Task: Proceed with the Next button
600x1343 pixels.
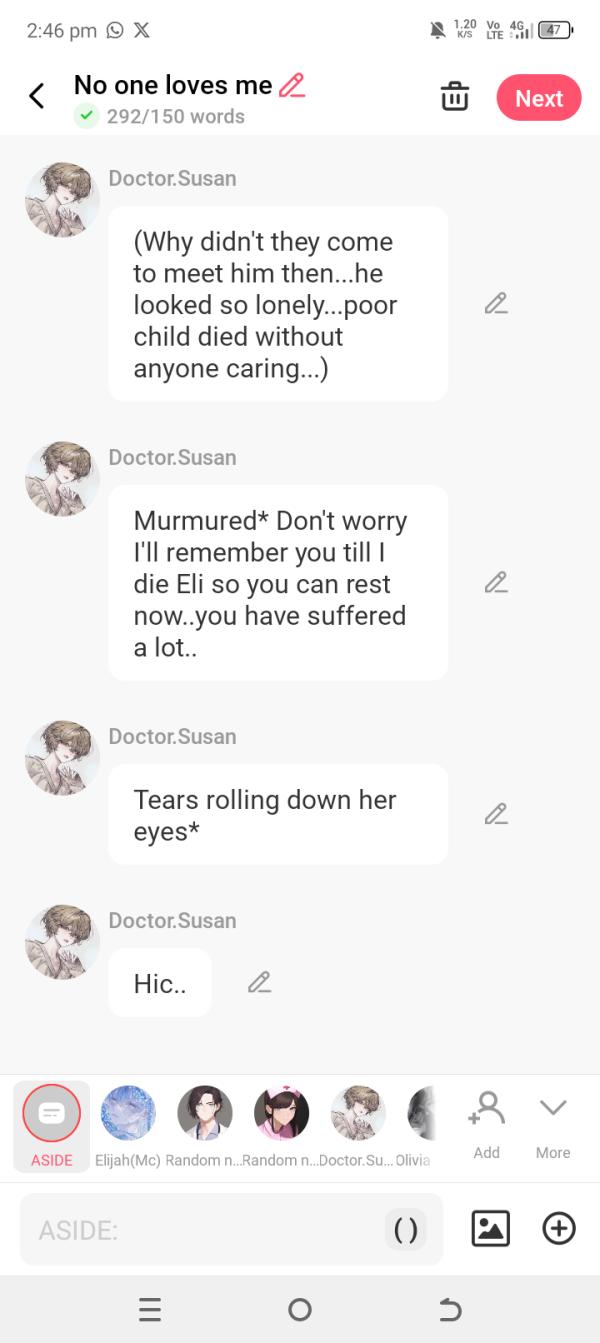Action: point(539,98)
